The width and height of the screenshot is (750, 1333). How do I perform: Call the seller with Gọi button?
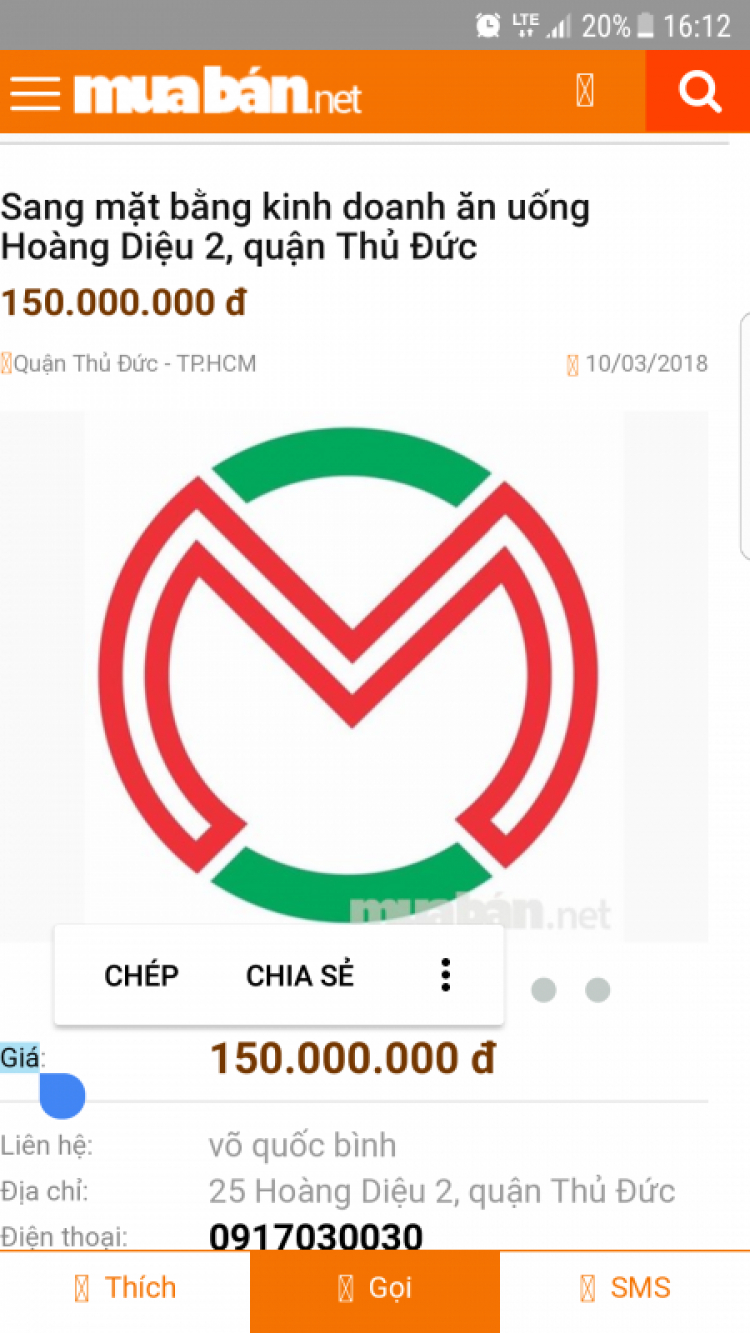(x=375, y=1288)
